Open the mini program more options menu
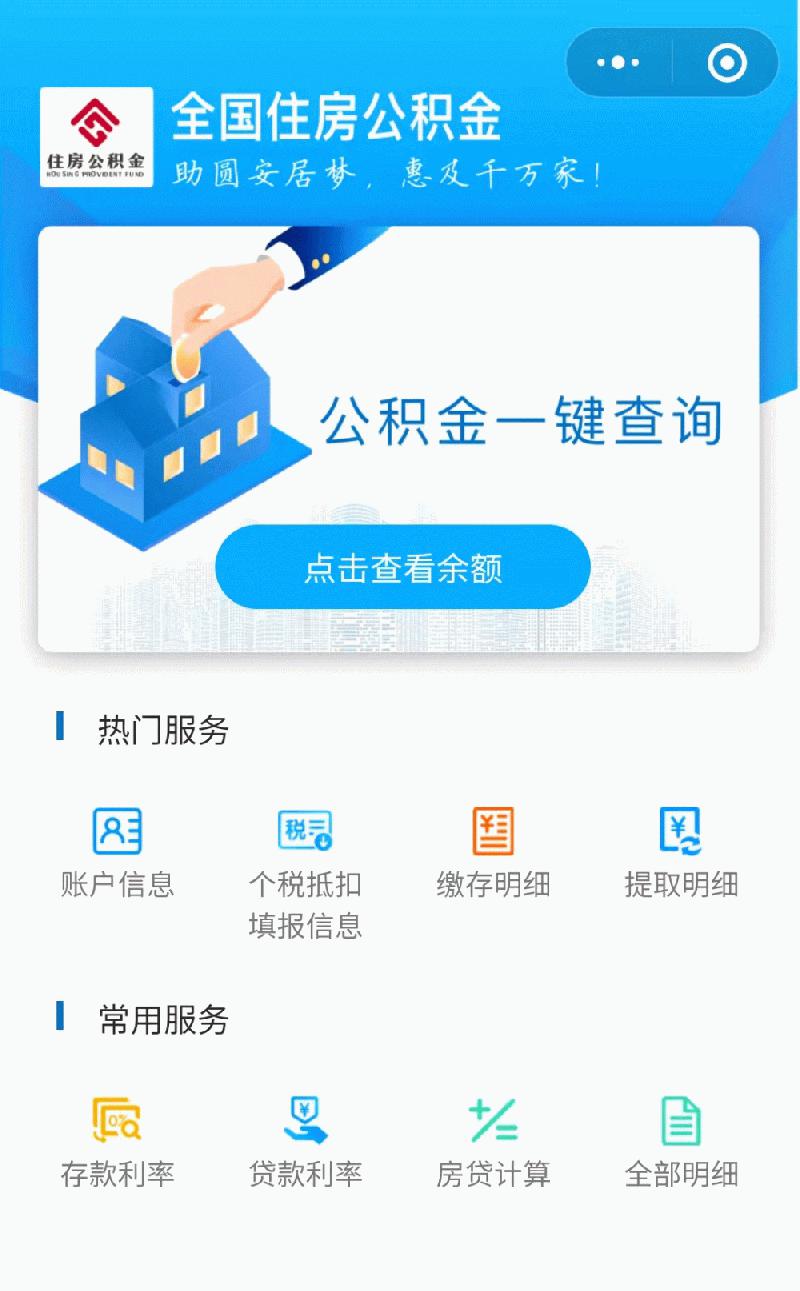Viewport: 800px width, 1291px height. (x=619, y=63)
